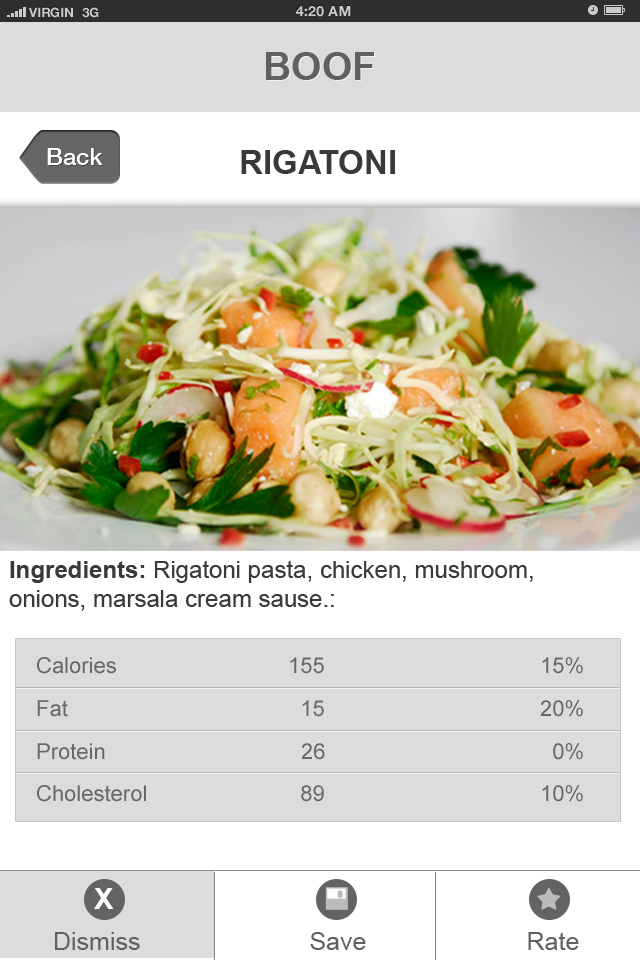Dismiss this dish detail
This screenshot has width=640, height=960.
point(103,914)
